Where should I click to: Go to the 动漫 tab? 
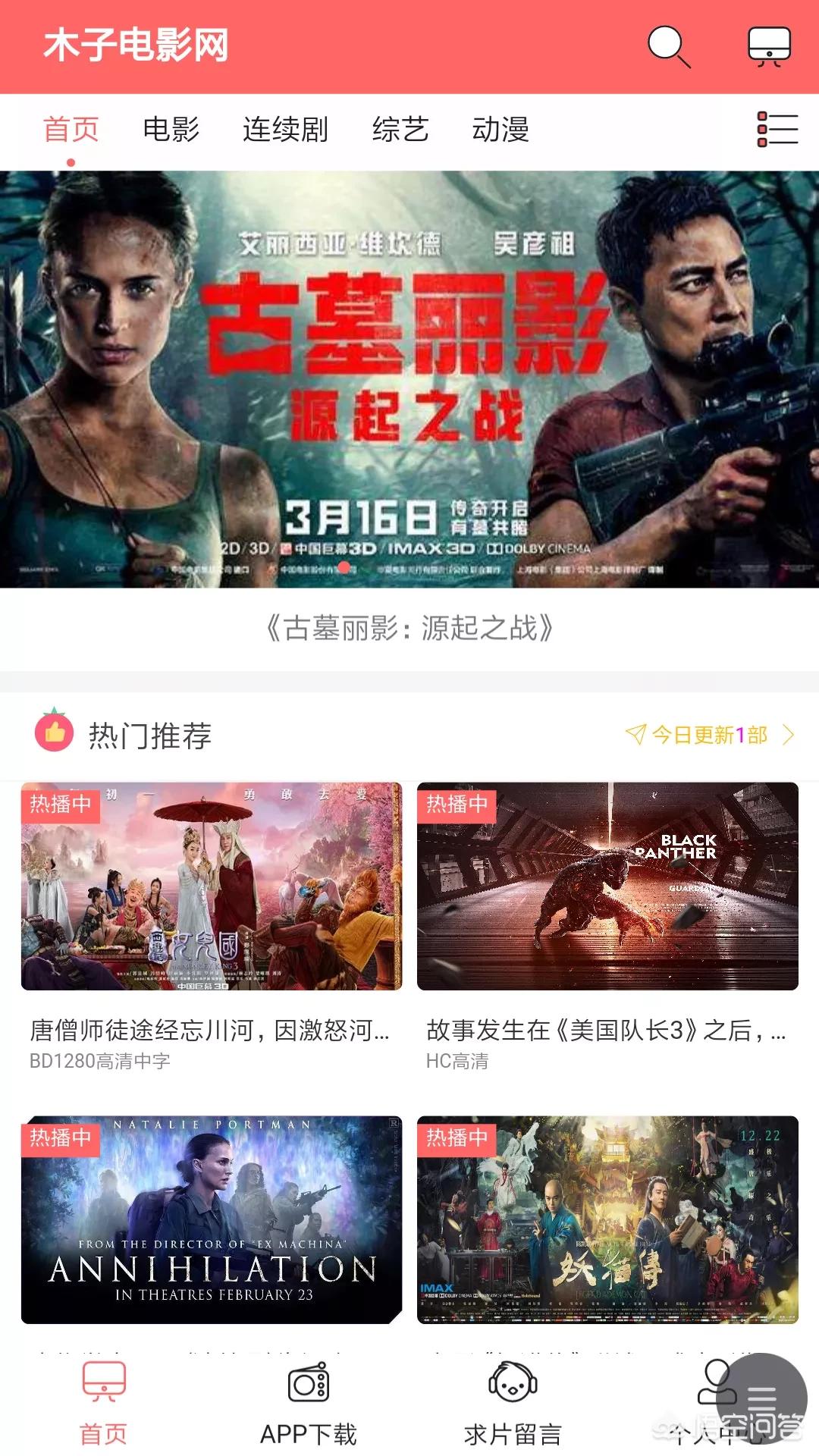pos(500,130)
